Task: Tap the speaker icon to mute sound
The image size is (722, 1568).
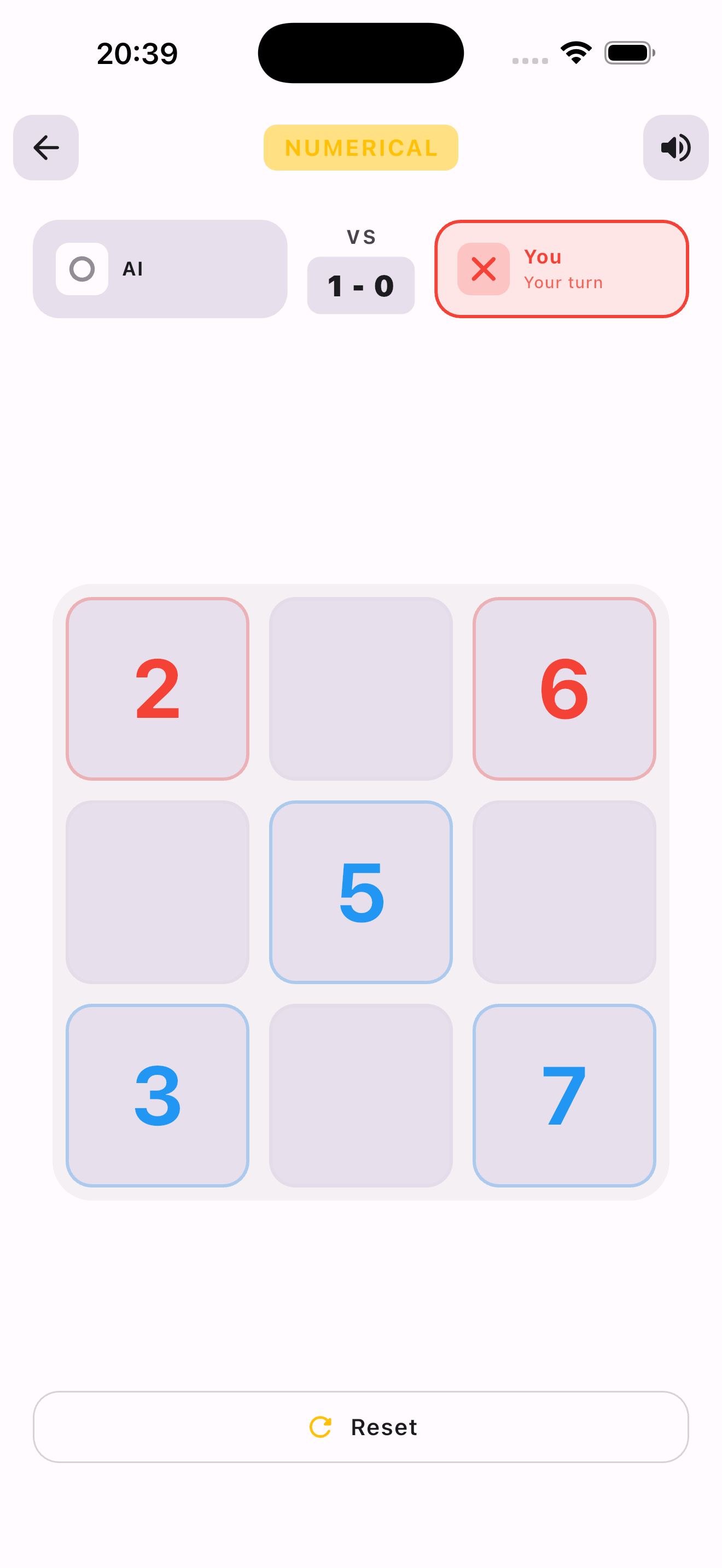Action: coord(676,148)
